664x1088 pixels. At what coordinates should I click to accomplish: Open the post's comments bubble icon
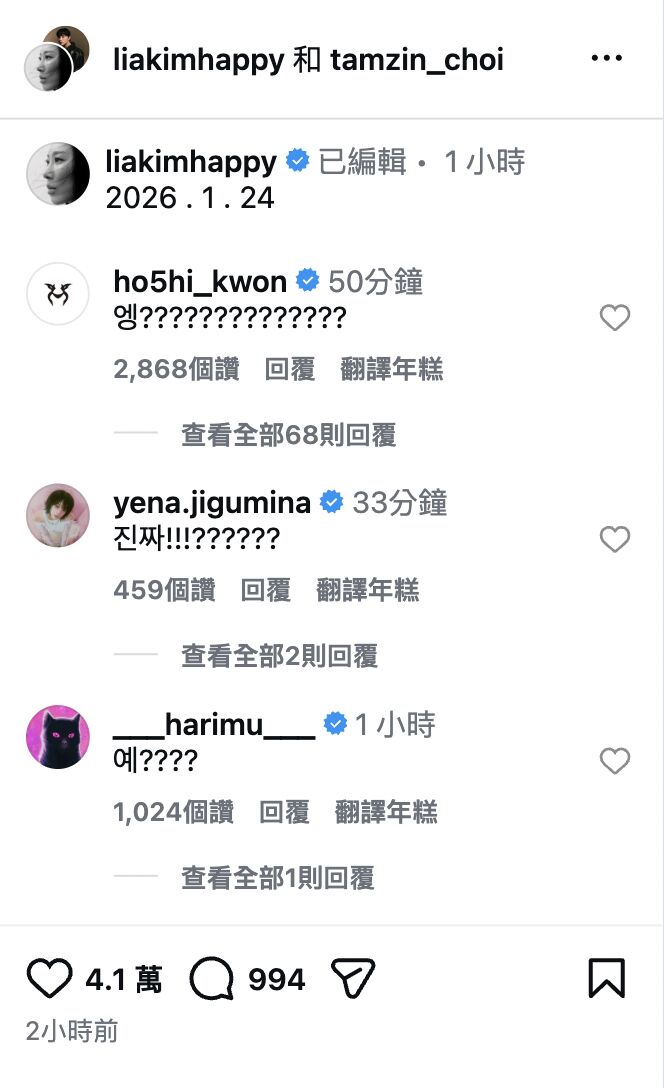211,978
